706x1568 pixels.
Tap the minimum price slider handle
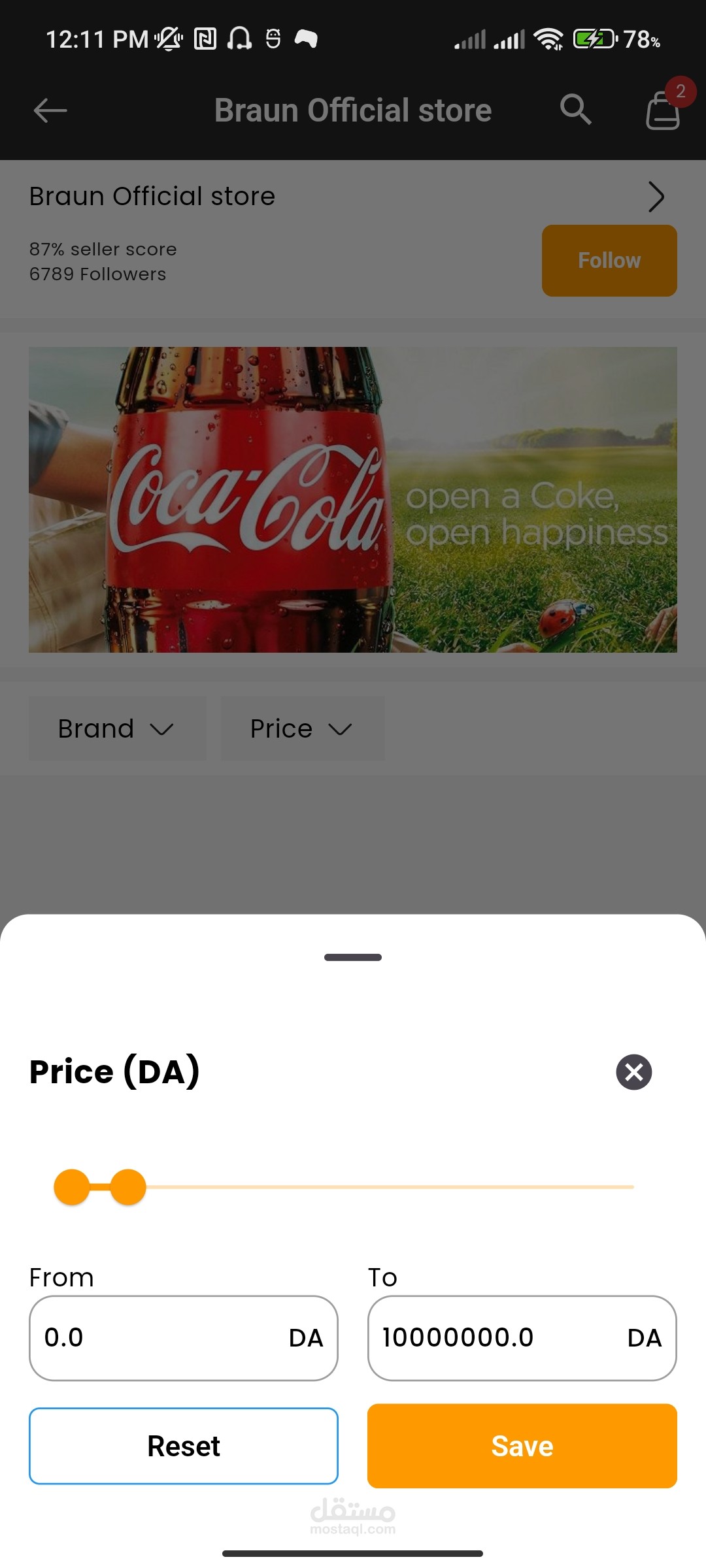coord(72,1187)
